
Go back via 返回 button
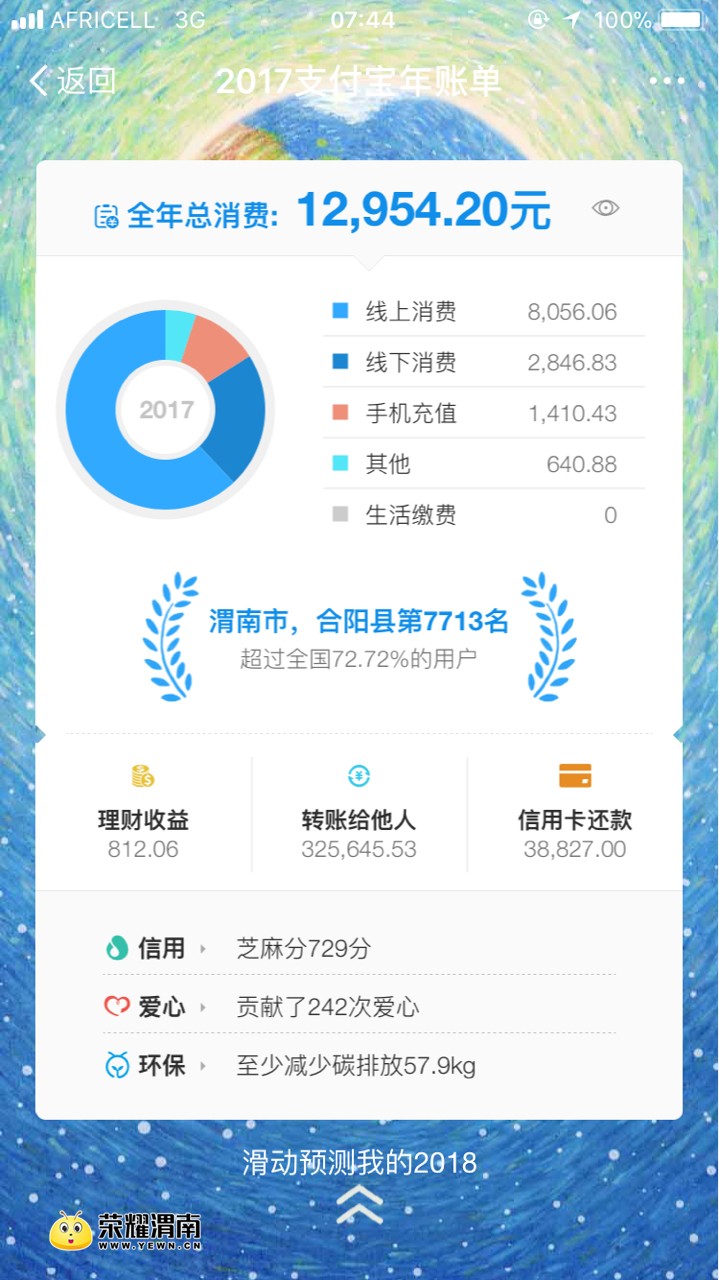click(x=72, y=81)
